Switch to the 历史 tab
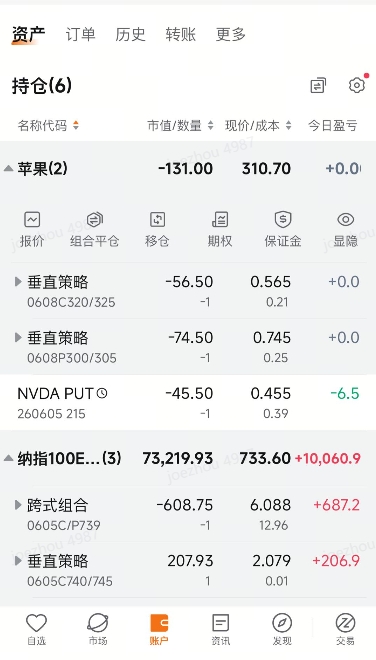 click(x=131, y=35)
